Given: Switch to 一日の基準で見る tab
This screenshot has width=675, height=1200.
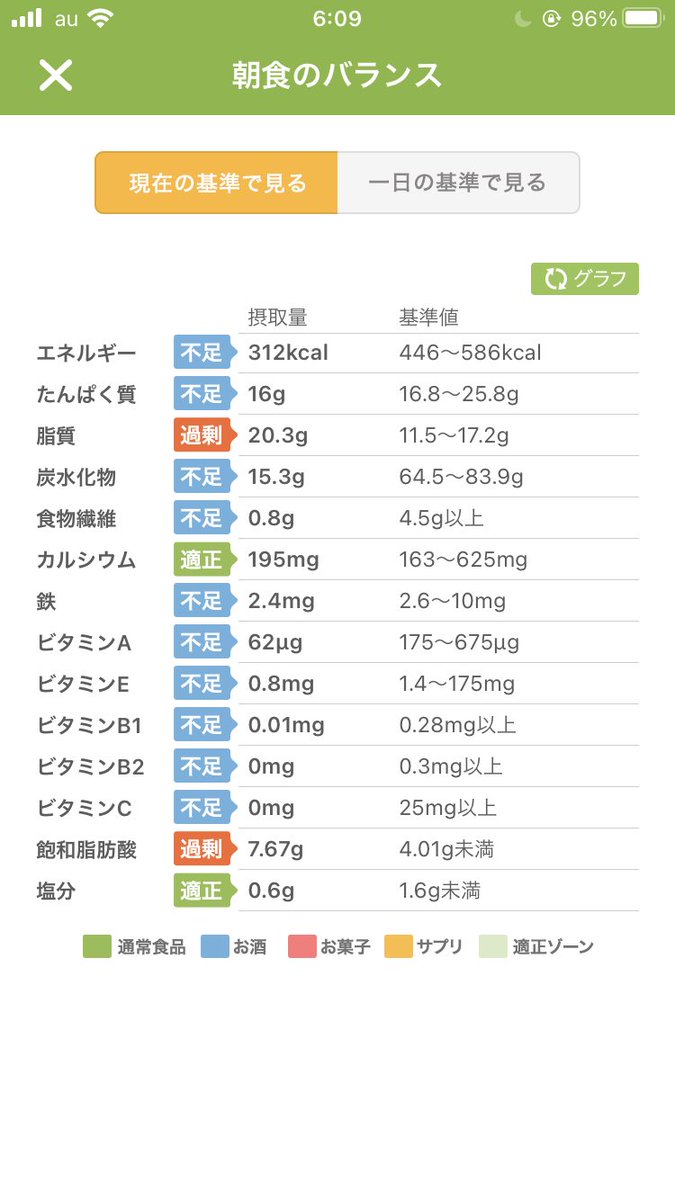Looking at the screenshot, I should coord(458,183).
